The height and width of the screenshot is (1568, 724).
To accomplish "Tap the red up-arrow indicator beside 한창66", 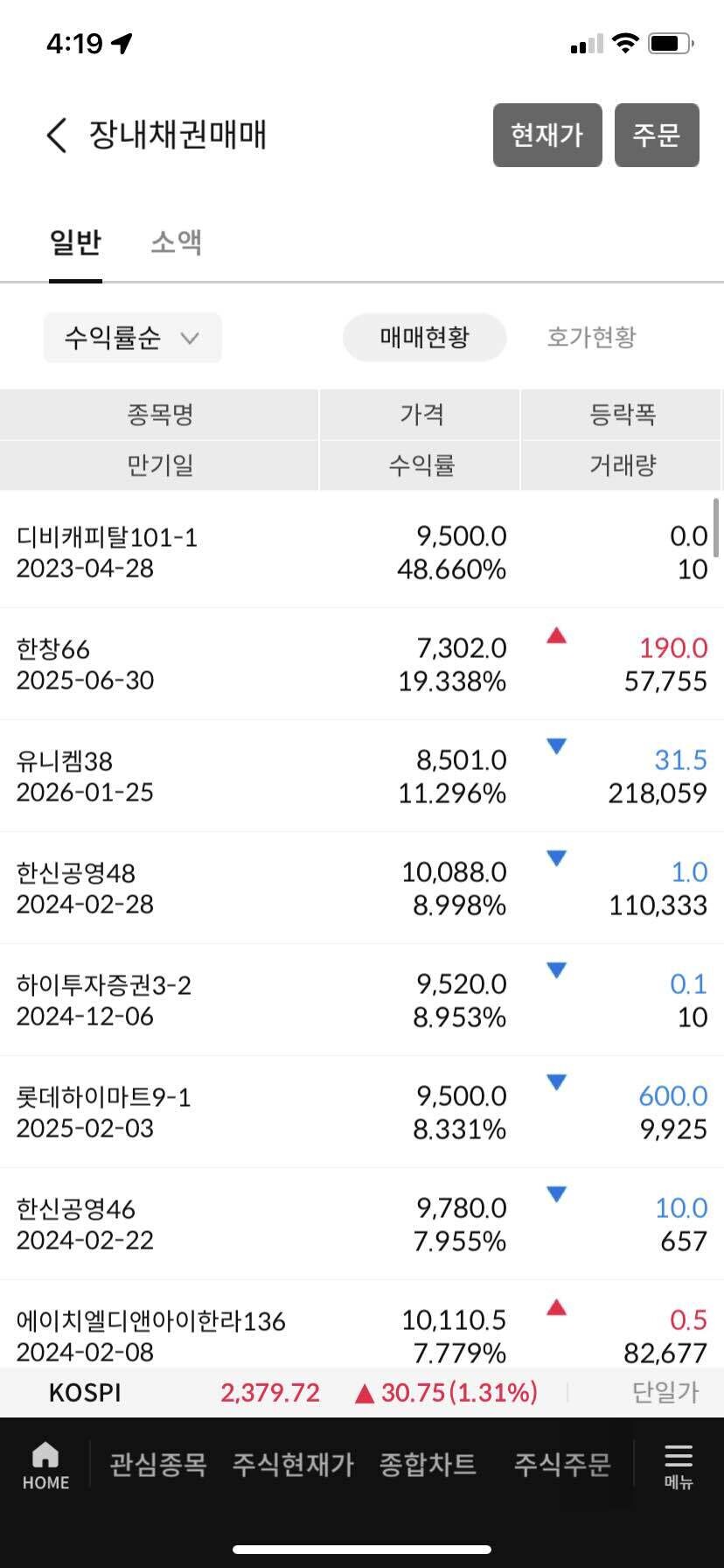I will (x=557, y=636).
